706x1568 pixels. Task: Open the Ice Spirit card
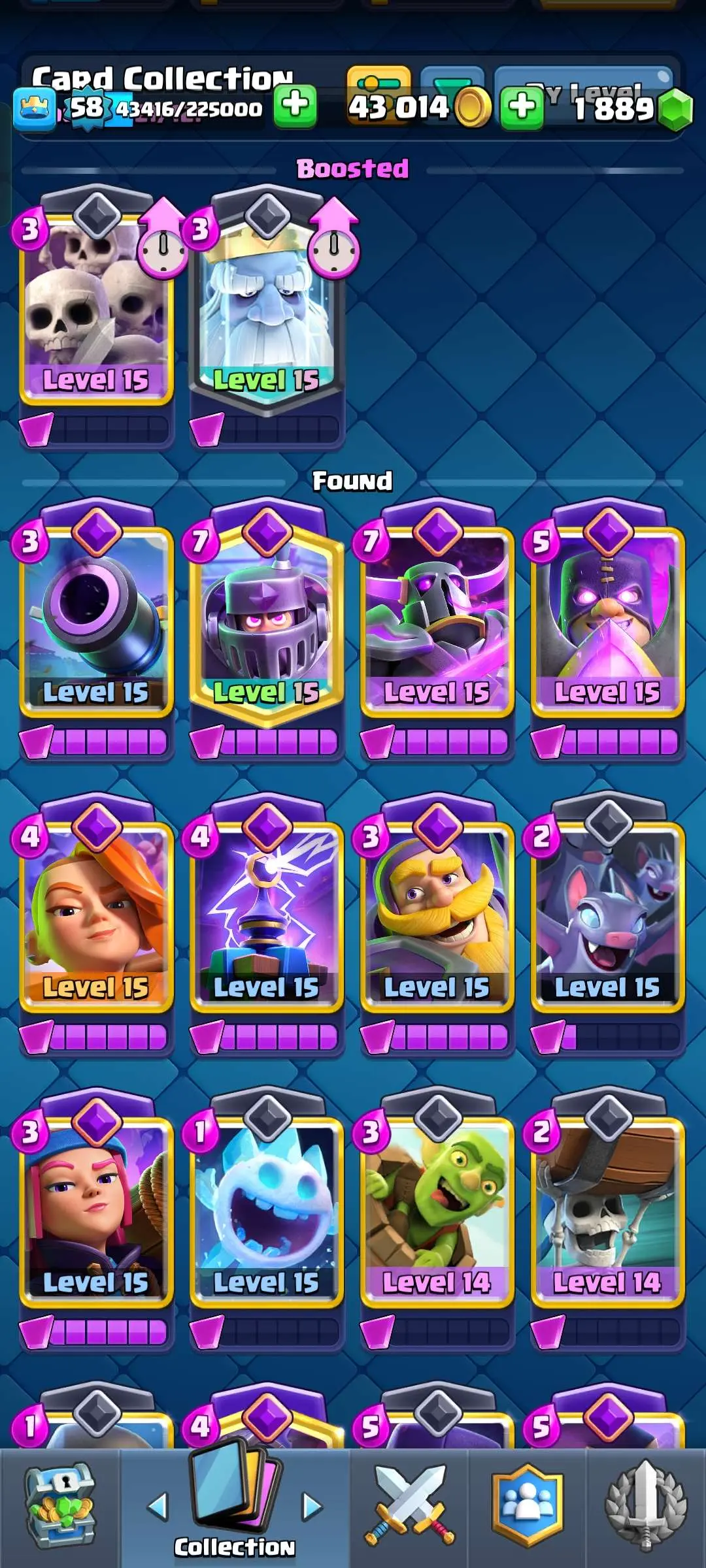(x=267, y=1209)
